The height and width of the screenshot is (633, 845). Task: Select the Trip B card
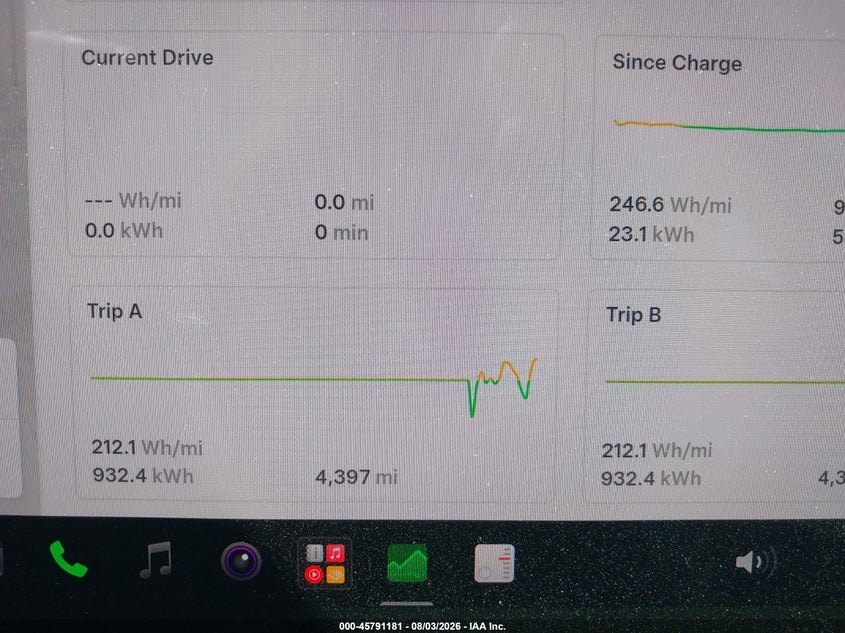(x=716, y=398)
